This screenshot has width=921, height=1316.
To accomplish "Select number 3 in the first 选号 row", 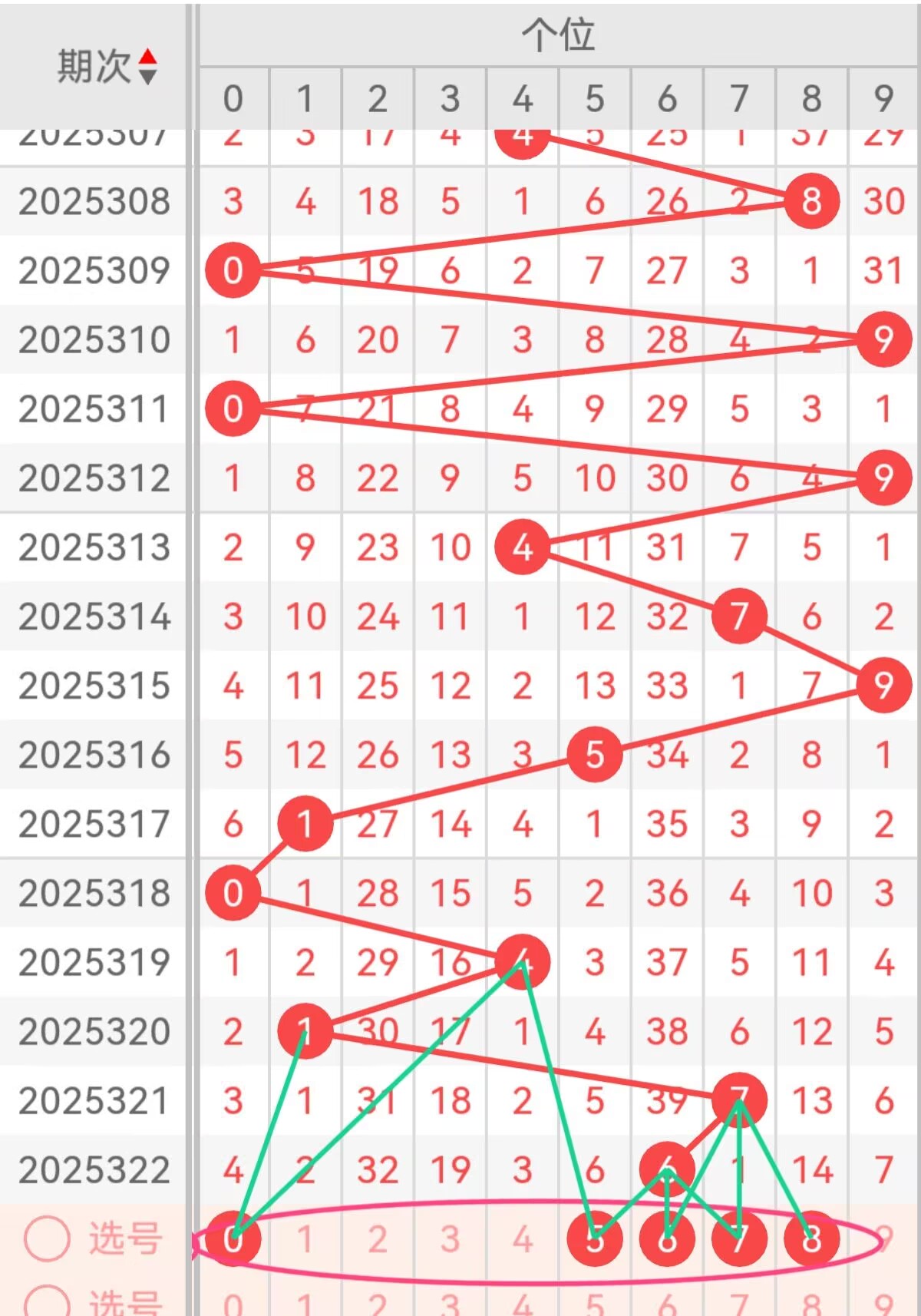I will 451,1239.
